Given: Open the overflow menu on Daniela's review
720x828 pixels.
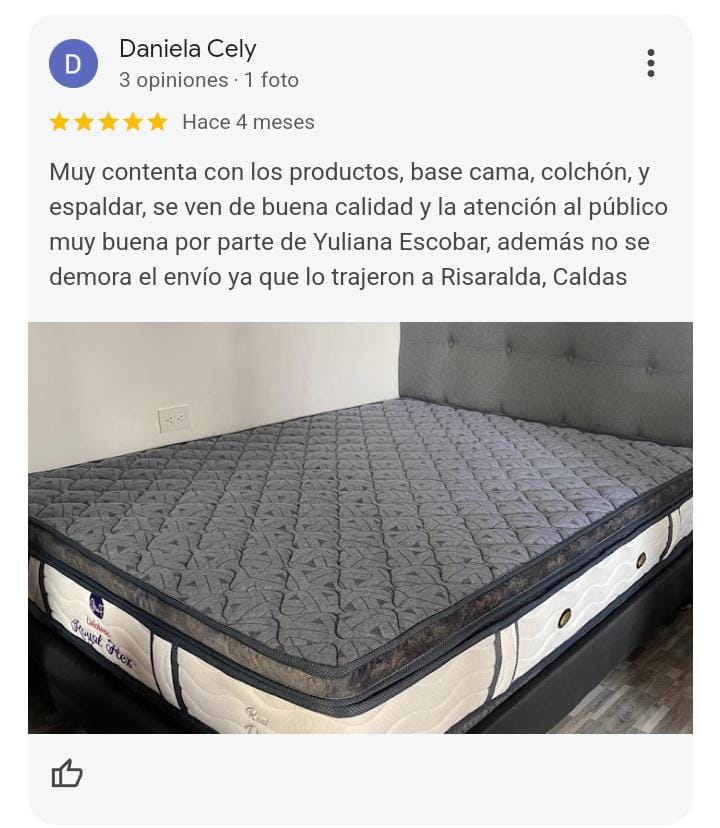Looking at the screenshot, I should (651, 63).
